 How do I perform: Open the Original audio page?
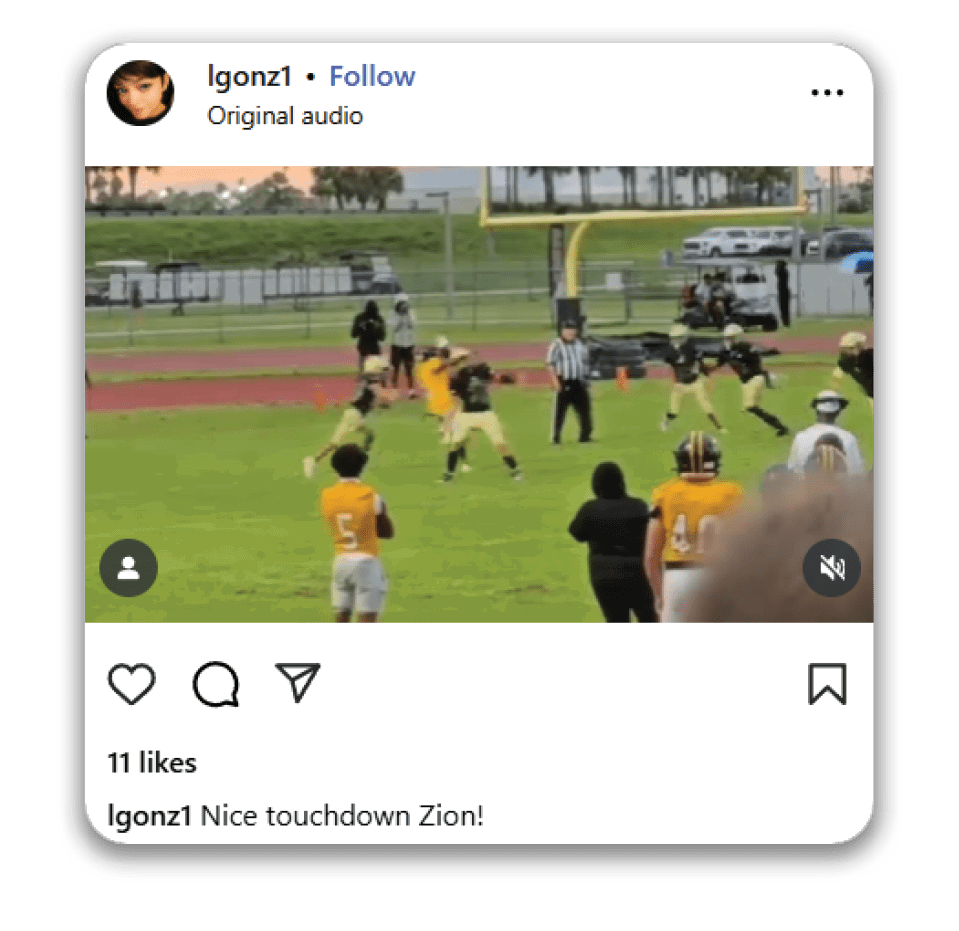point(285,116)
